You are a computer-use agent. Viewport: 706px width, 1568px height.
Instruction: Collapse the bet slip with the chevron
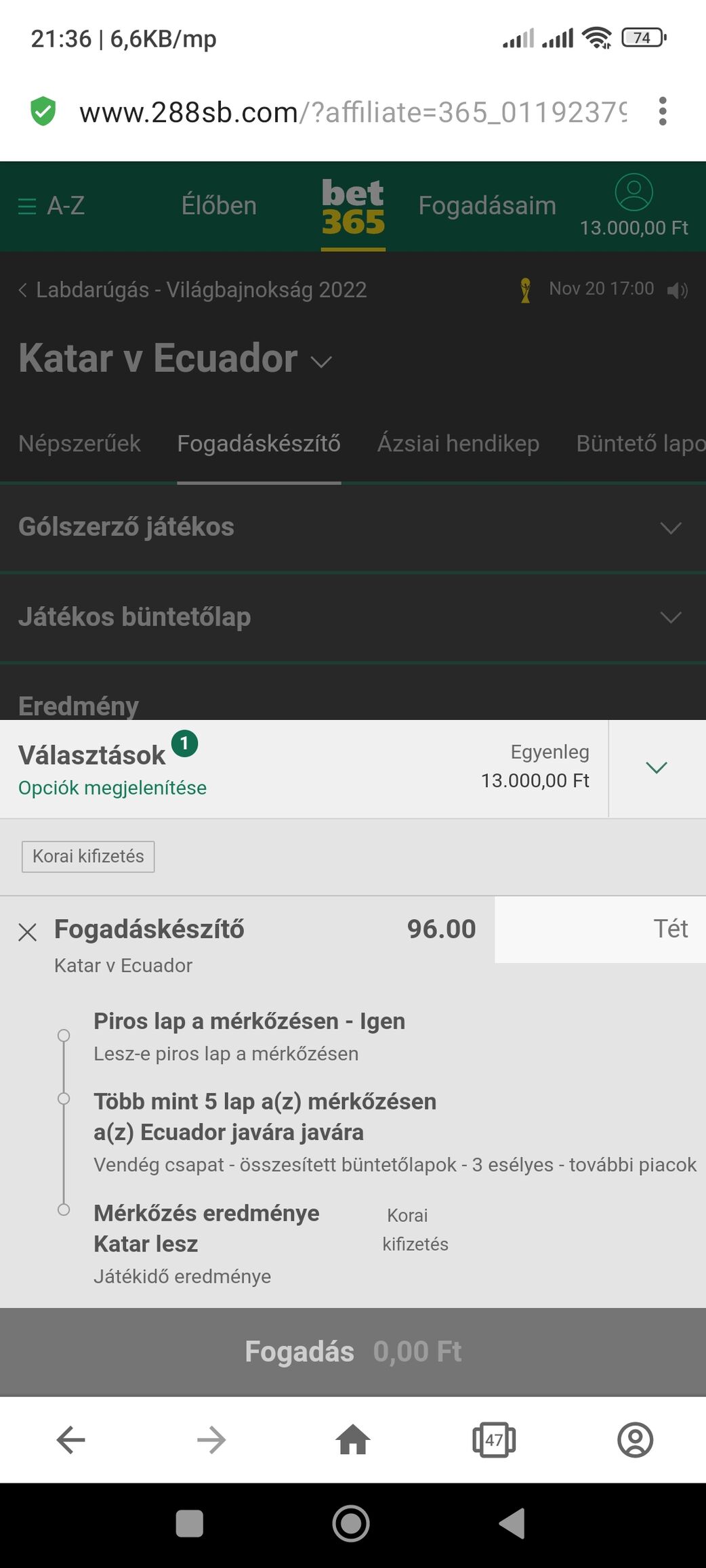[657, 767]
